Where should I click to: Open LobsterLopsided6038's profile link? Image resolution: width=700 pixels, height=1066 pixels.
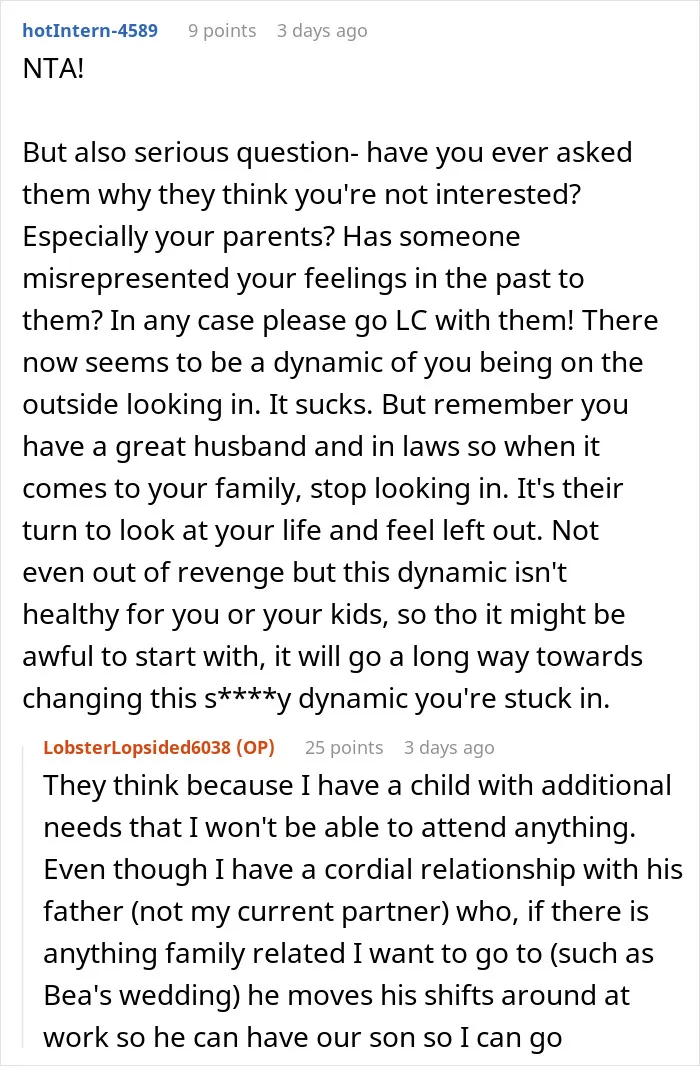click(137, 747)
